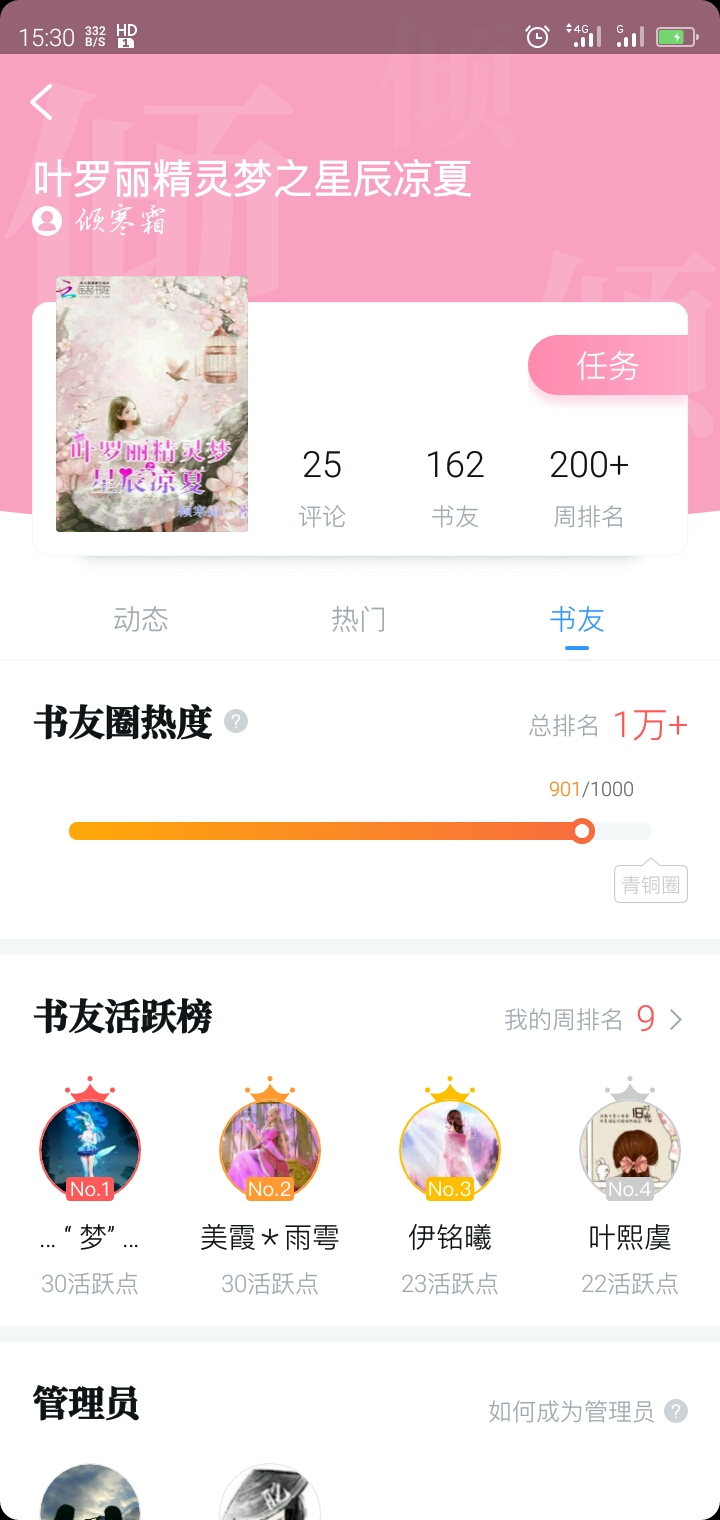Open author 倾寒霜's profile
720x1520 pixels.
pos(100,221)
